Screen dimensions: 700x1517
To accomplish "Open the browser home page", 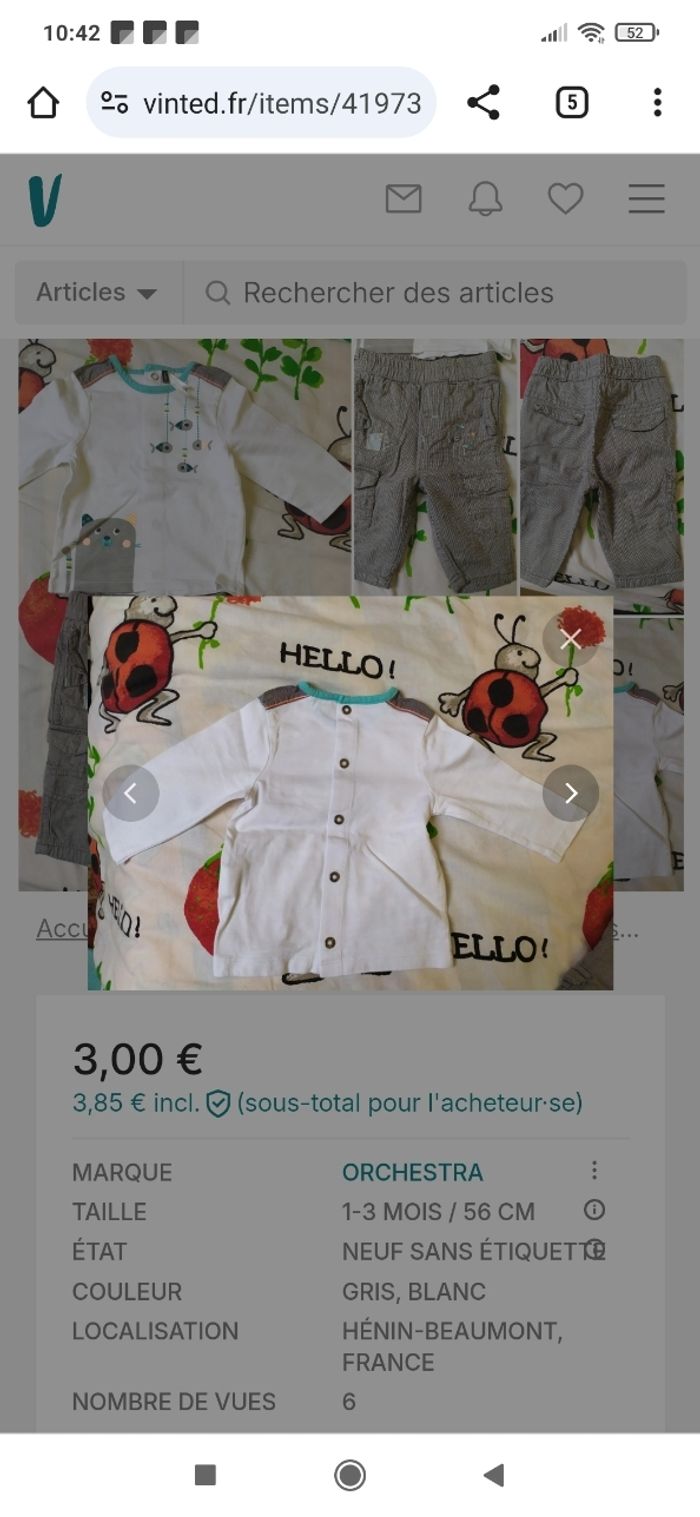I will tap(43, 102).
